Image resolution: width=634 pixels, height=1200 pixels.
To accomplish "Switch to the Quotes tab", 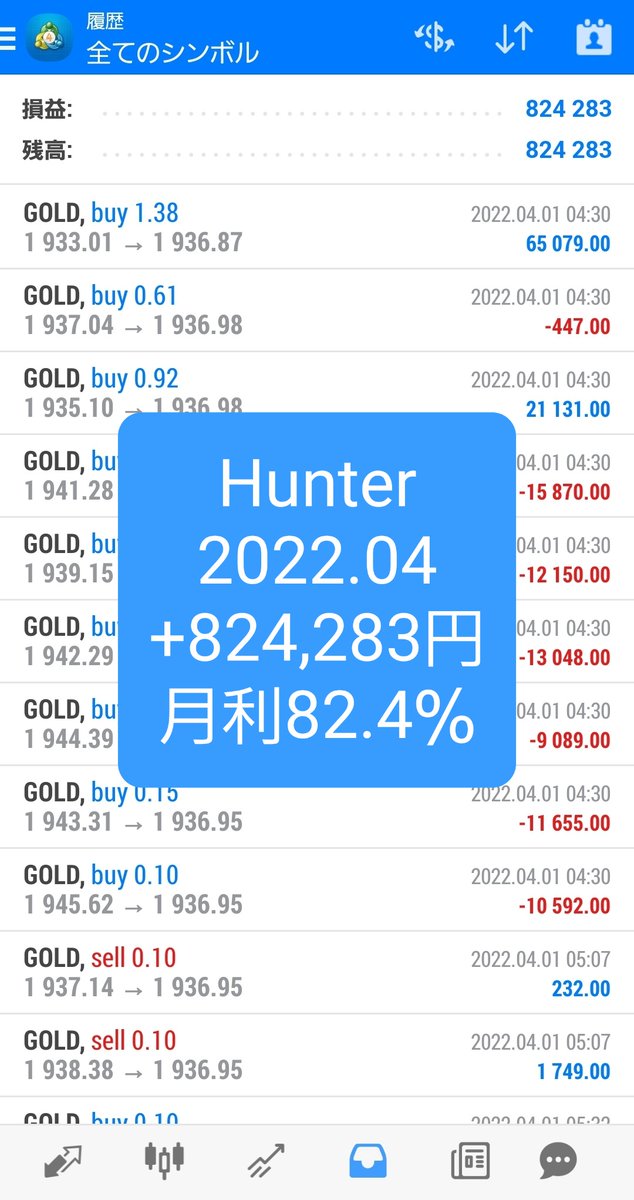I will pyautogui.click(x=64, y=1160).
